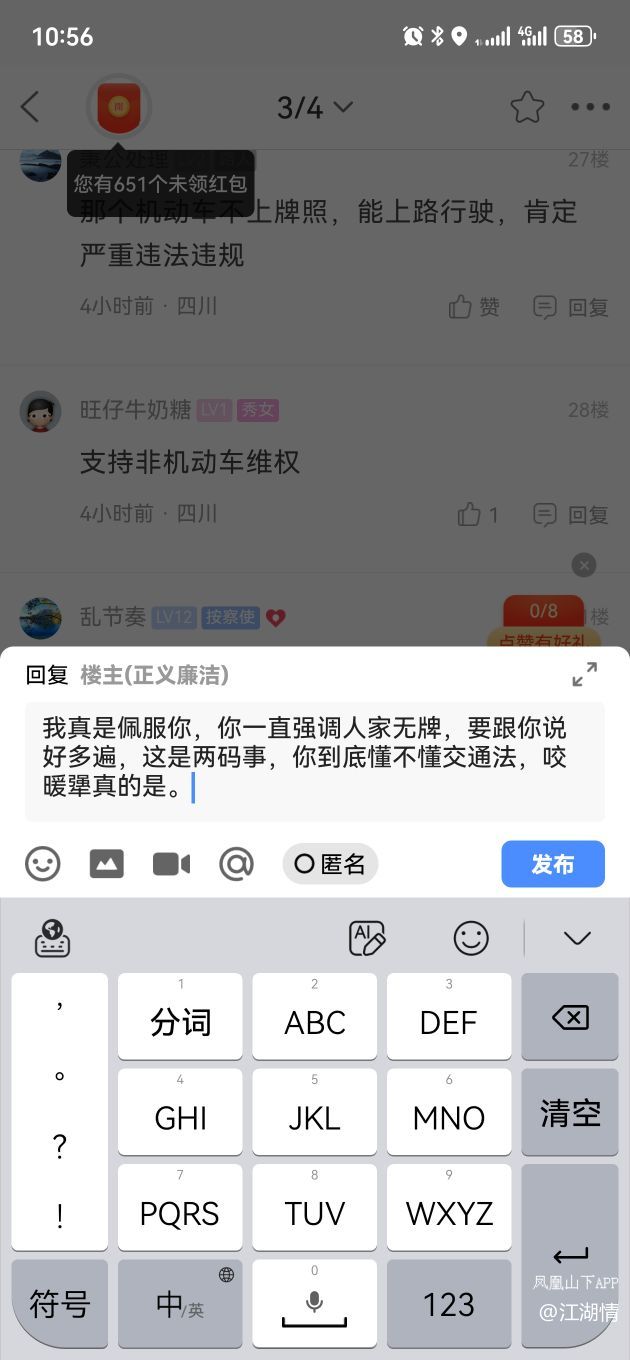
Task: Open the AI writing tool on keyboard
Action: tap(367, 938)
